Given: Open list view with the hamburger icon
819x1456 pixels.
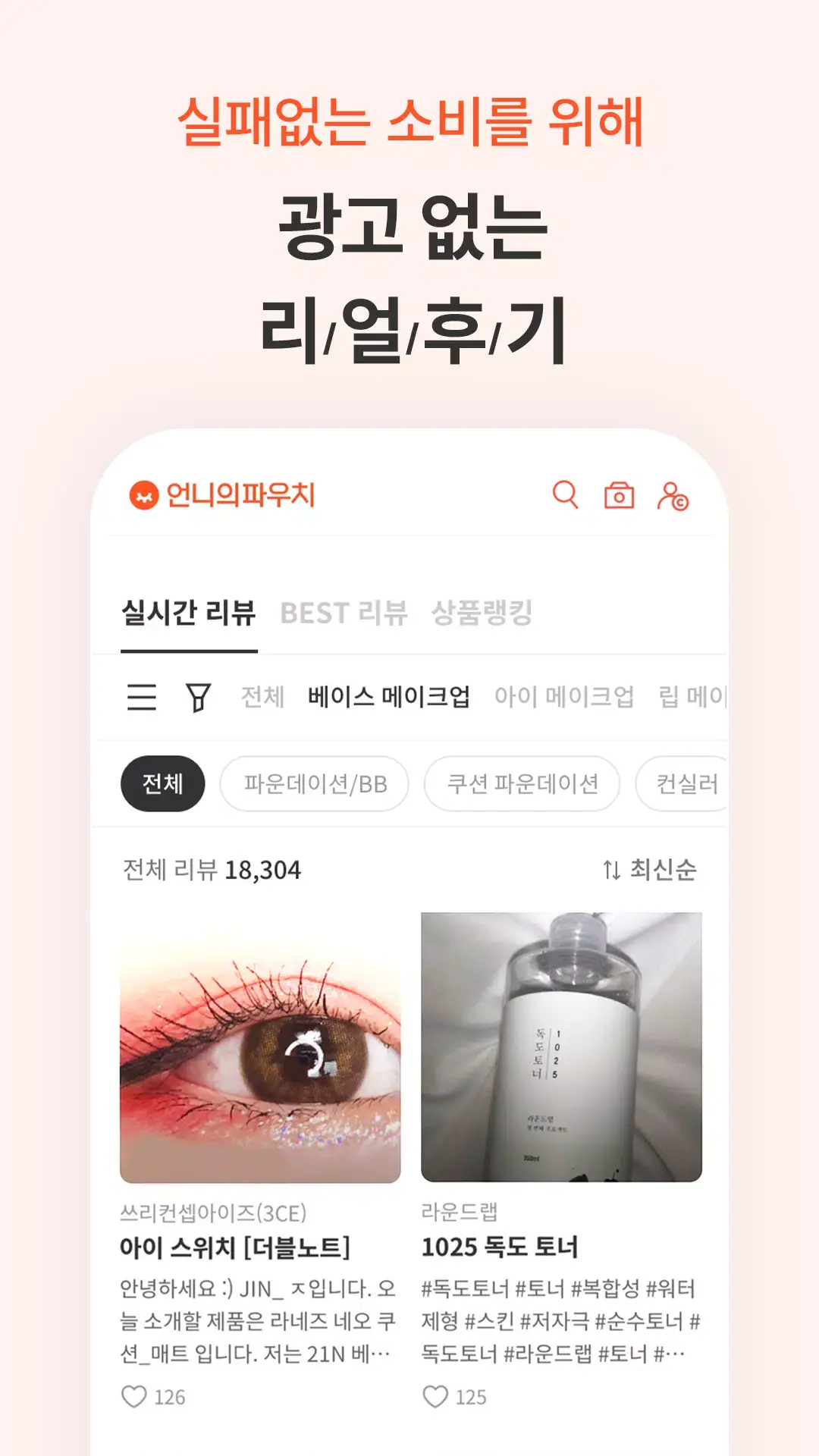Looking at the screenshot, I should pyautogui.click(x=140, y=698).
